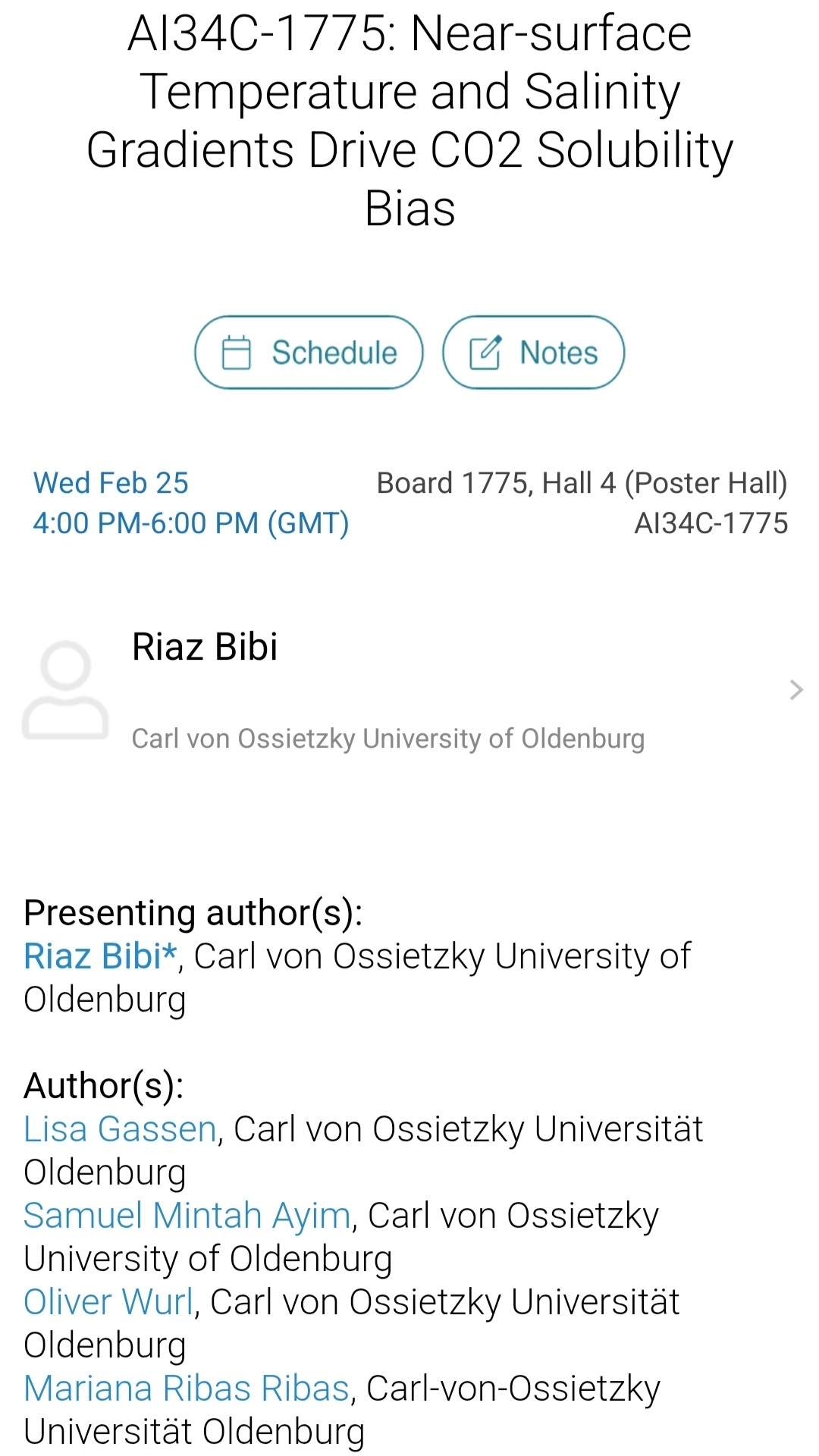Open Riaz Bibi's presenter profile row
This screenshot has width=819, height=1456.
pyautogui.click(x=409, y=690)
